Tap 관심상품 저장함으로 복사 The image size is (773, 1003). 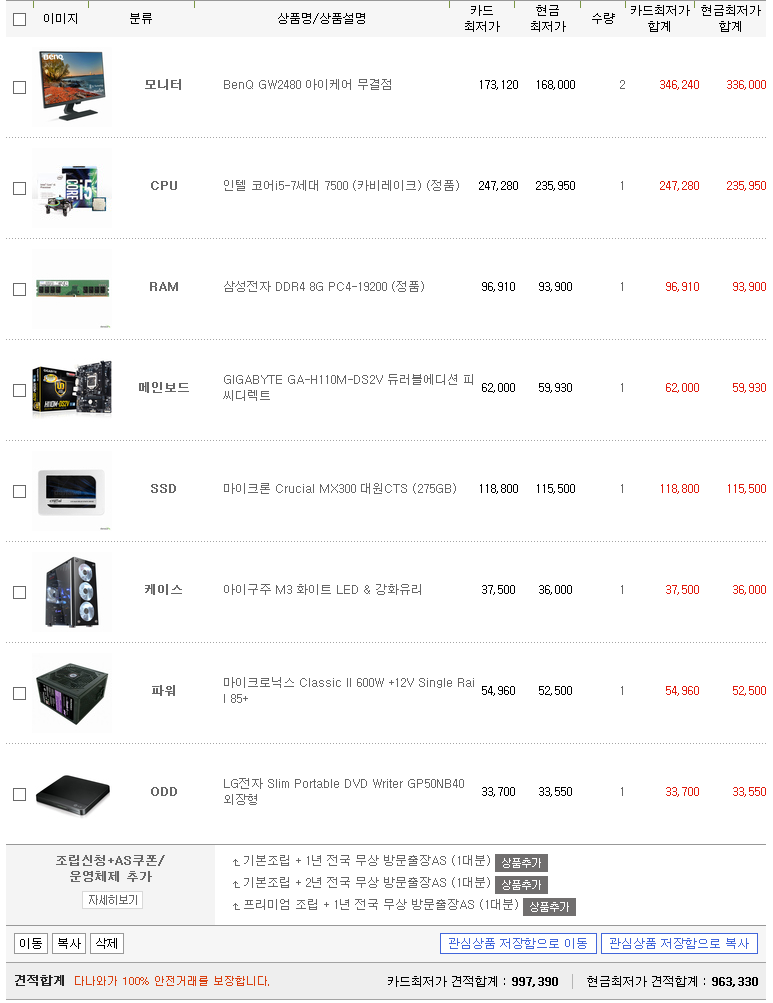[x=679, y=943]
